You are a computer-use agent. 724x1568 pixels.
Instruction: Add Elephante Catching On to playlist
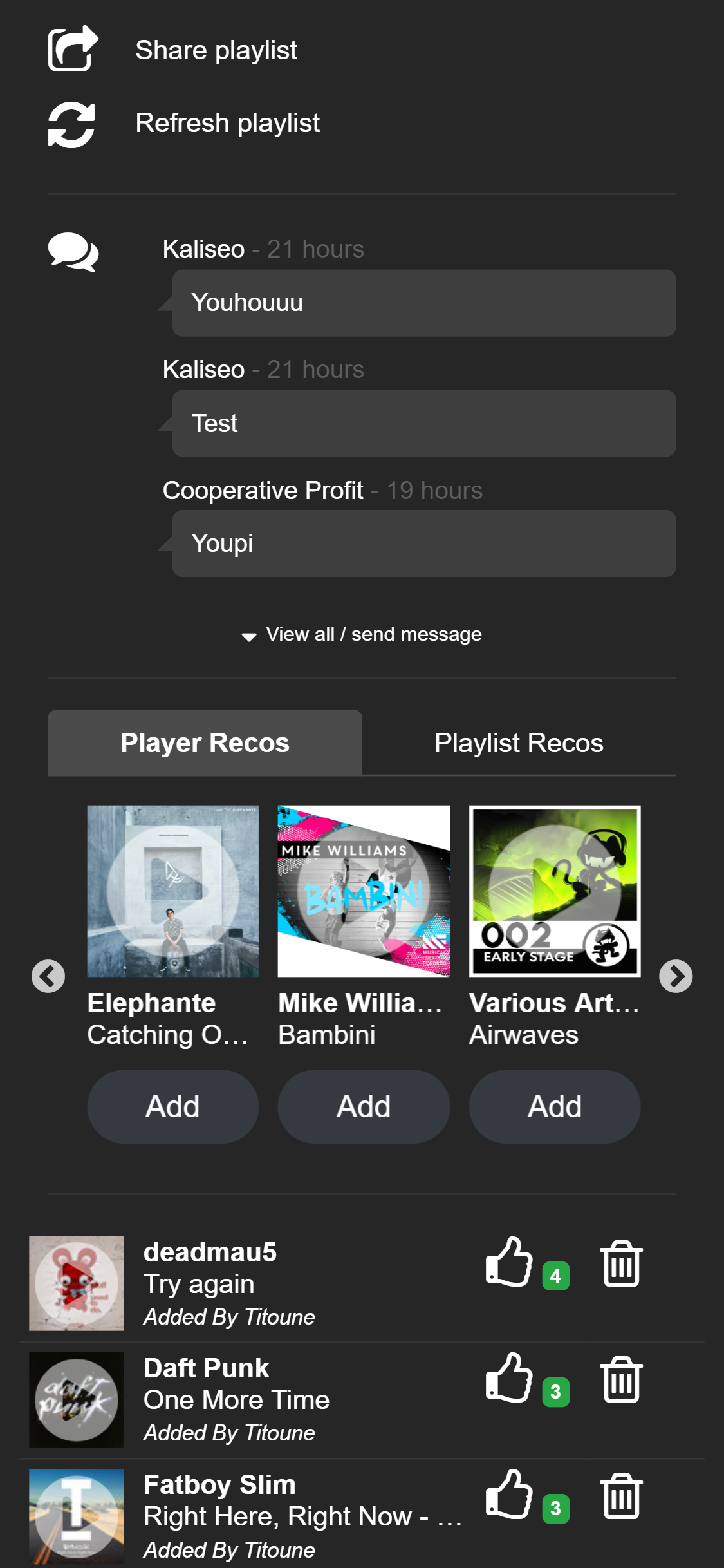point(172,1106)
